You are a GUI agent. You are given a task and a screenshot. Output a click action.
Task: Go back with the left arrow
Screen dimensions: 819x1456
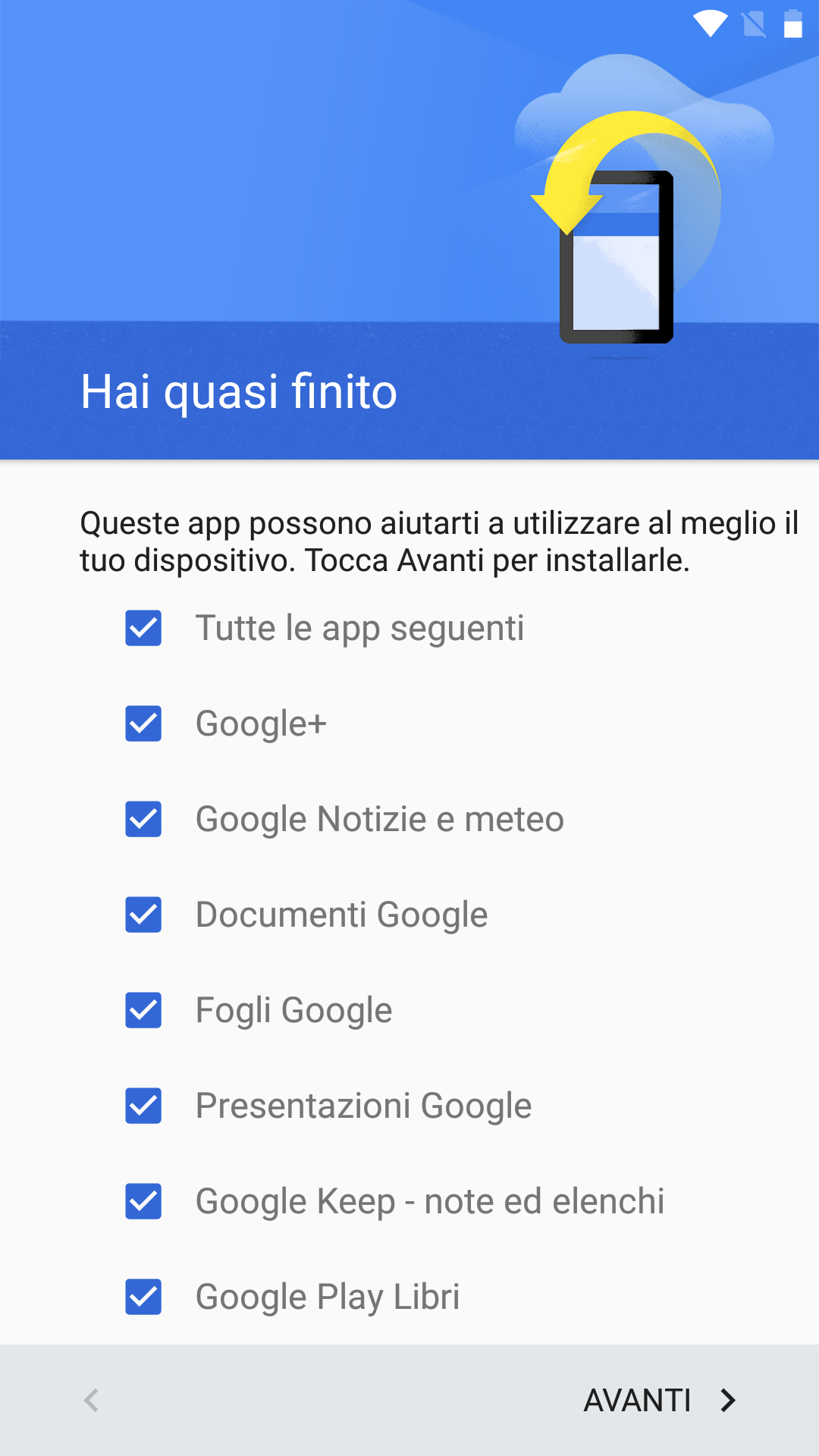(x=91, y=1401)
